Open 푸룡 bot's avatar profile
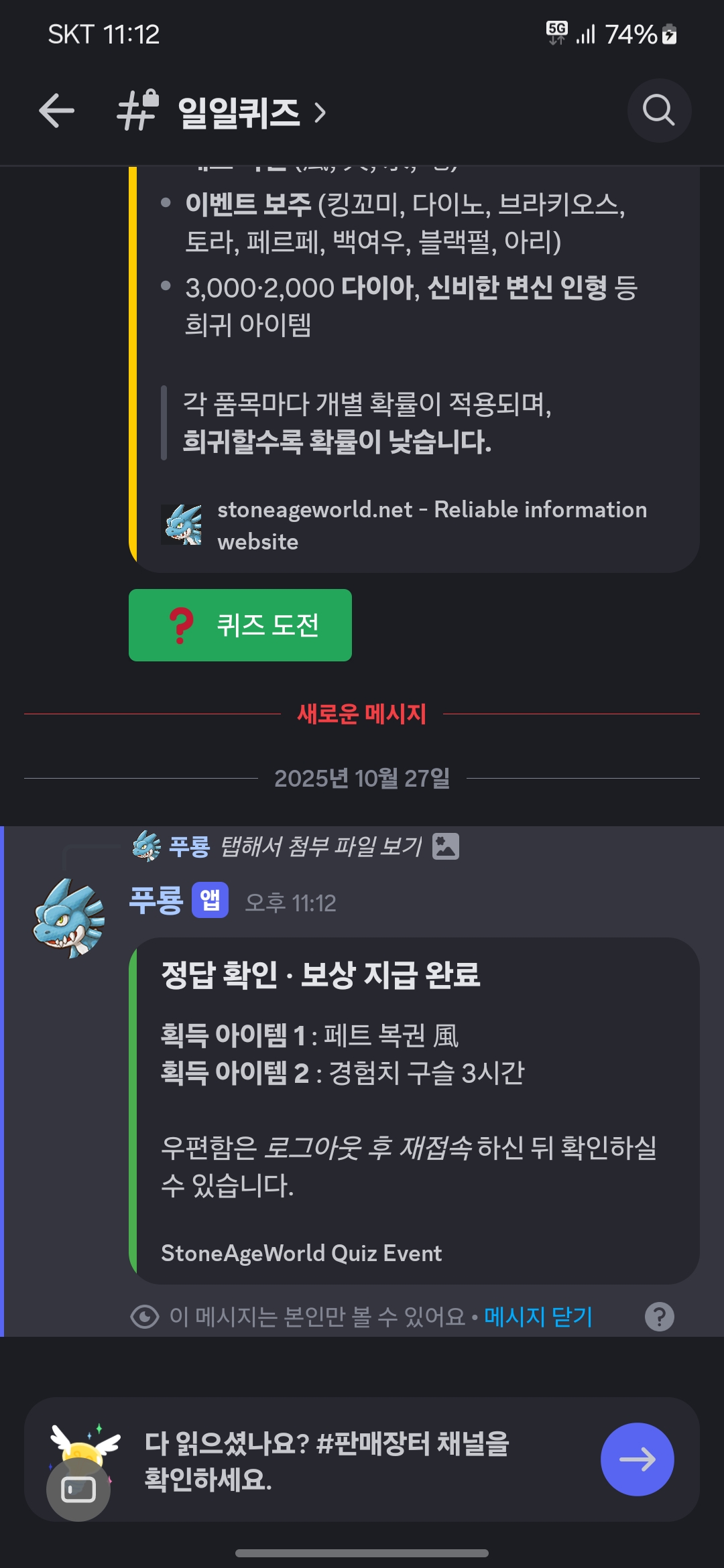Viewport: 724px width, 1568px height. (69, 918)
